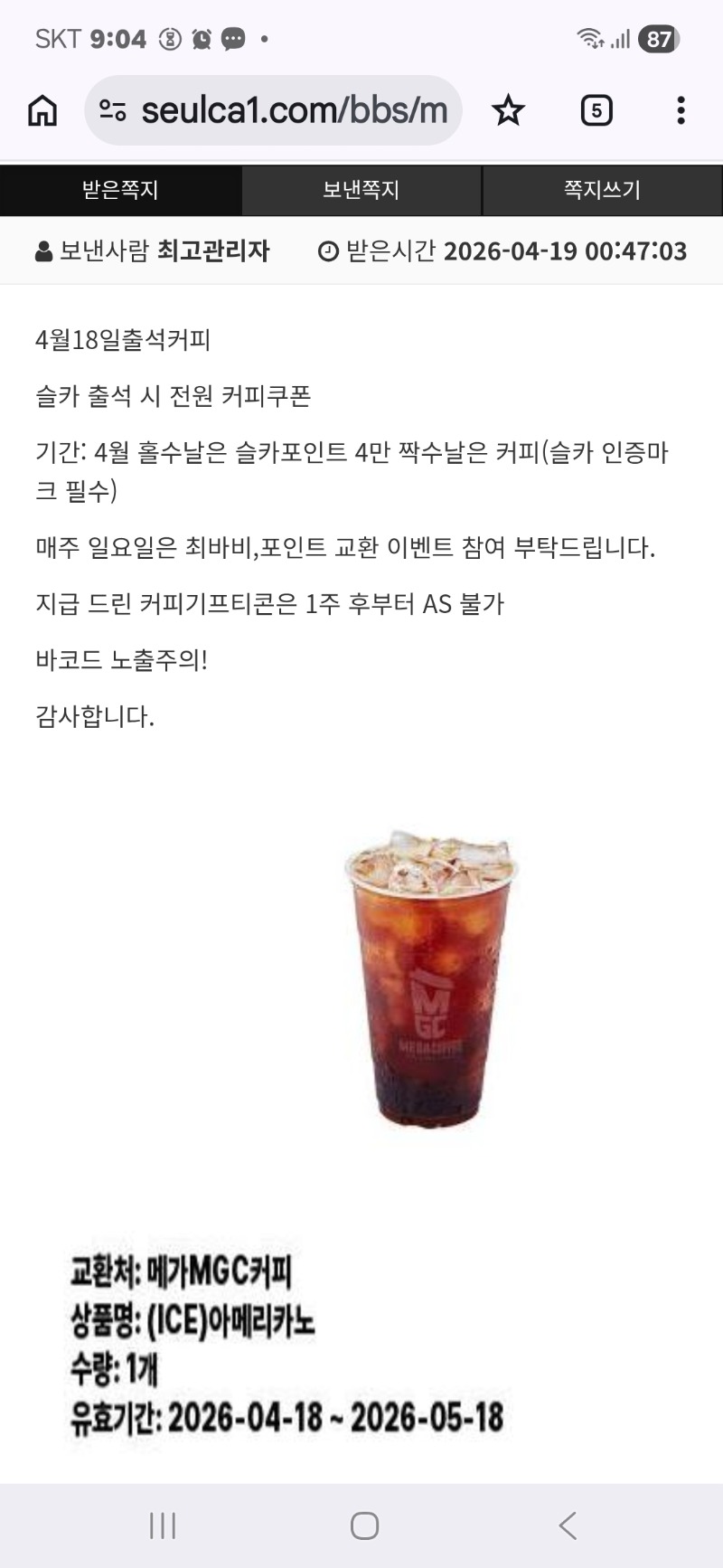View site info icon in address bar
Image resolution: width=723 pixels, height=1568 pixels.
pyautogui.click(x=112, y=111)
